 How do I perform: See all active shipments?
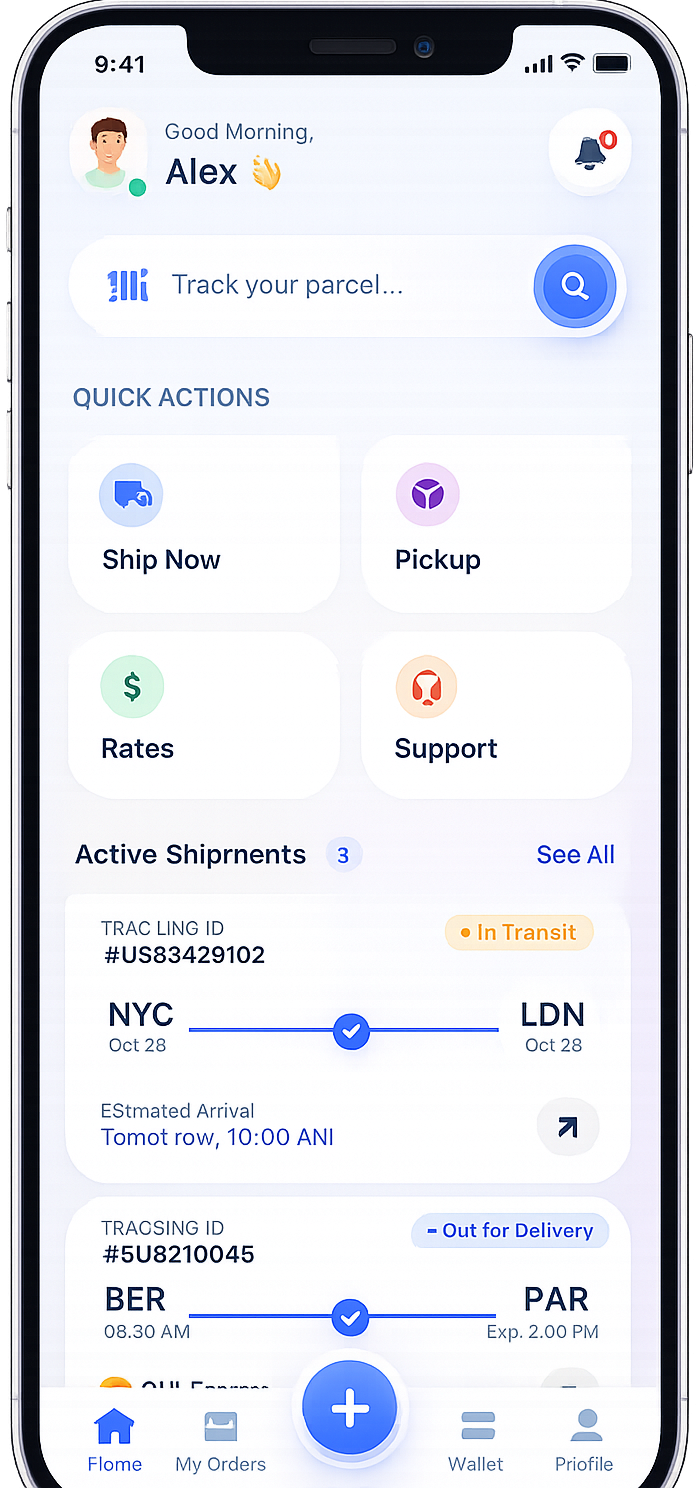click(x=575, y=855)
